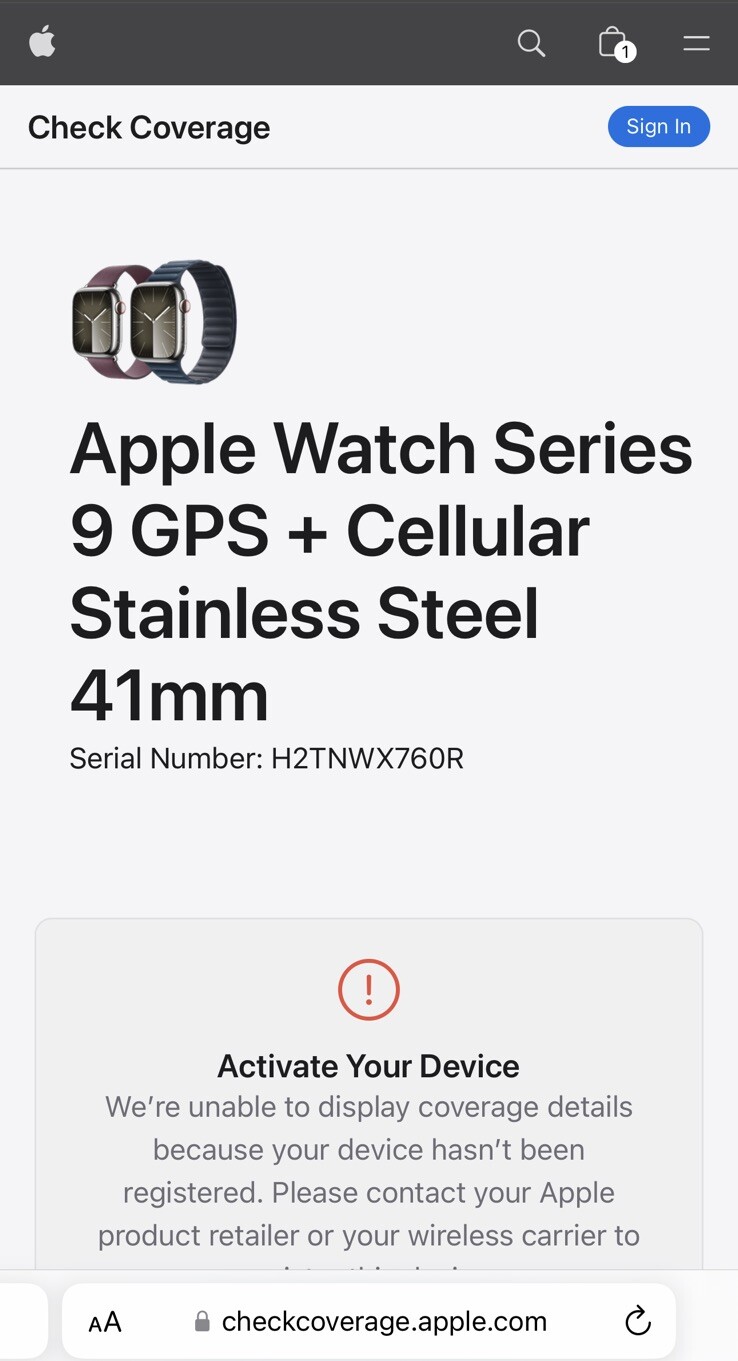
Task: Click the Apple logo in the navigation bar
Action: tap(42, 42)
